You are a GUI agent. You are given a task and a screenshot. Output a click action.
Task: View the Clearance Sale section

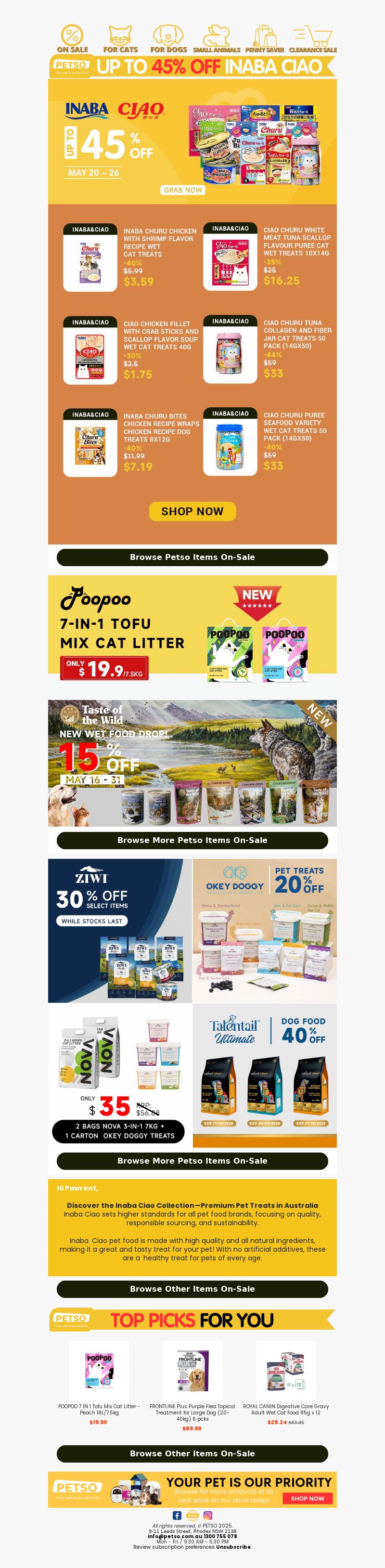click(313, 39)
